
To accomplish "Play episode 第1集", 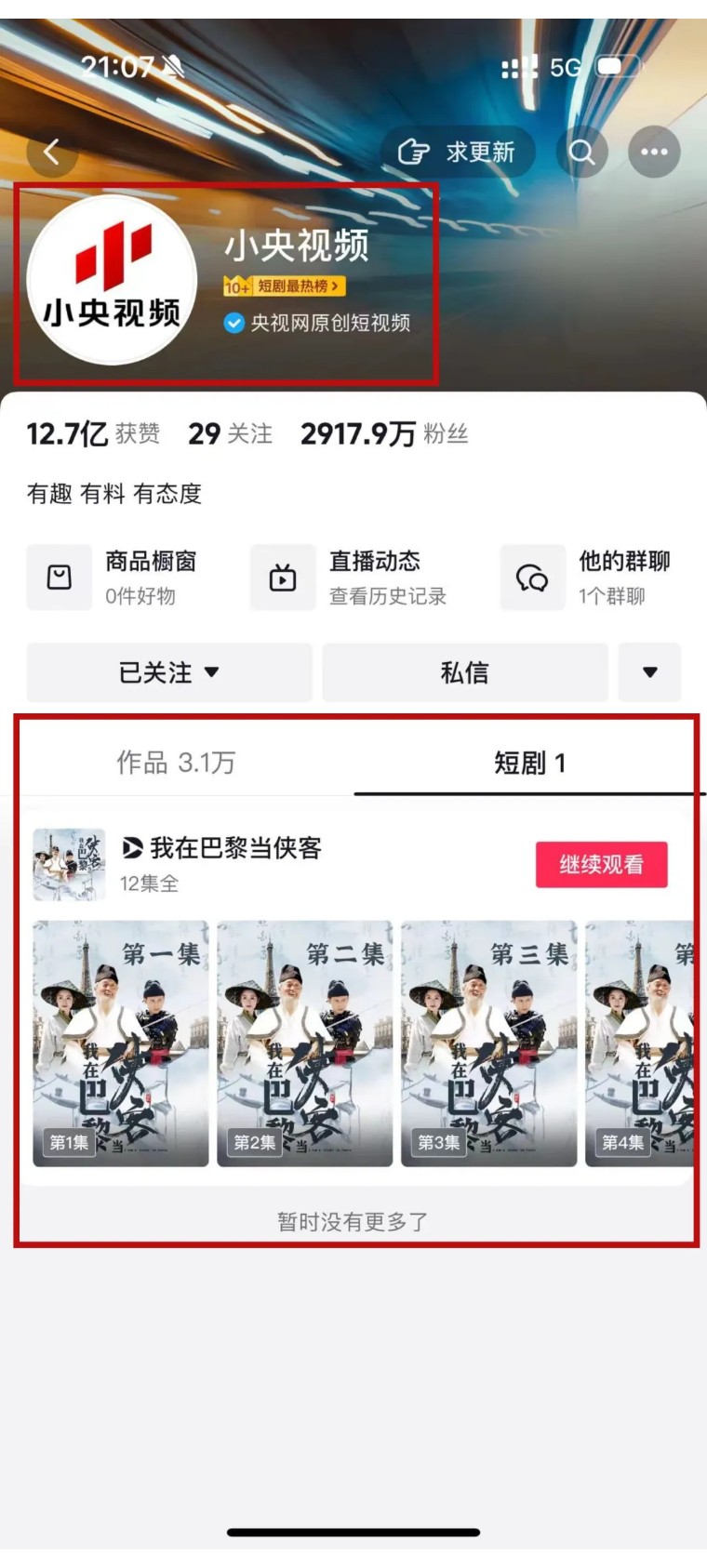I will [121, 1043].
